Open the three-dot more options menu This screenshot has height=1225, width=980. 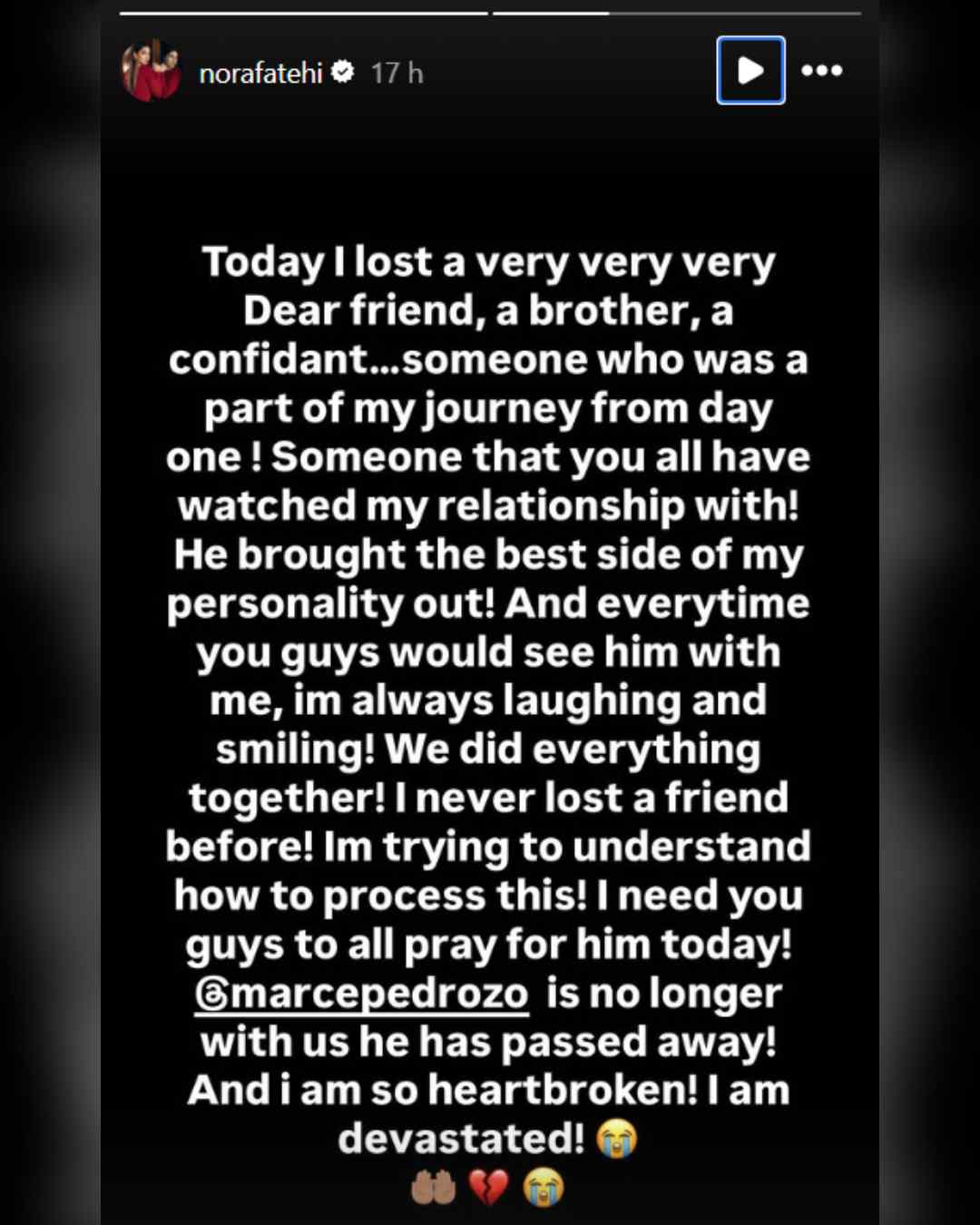822,71
